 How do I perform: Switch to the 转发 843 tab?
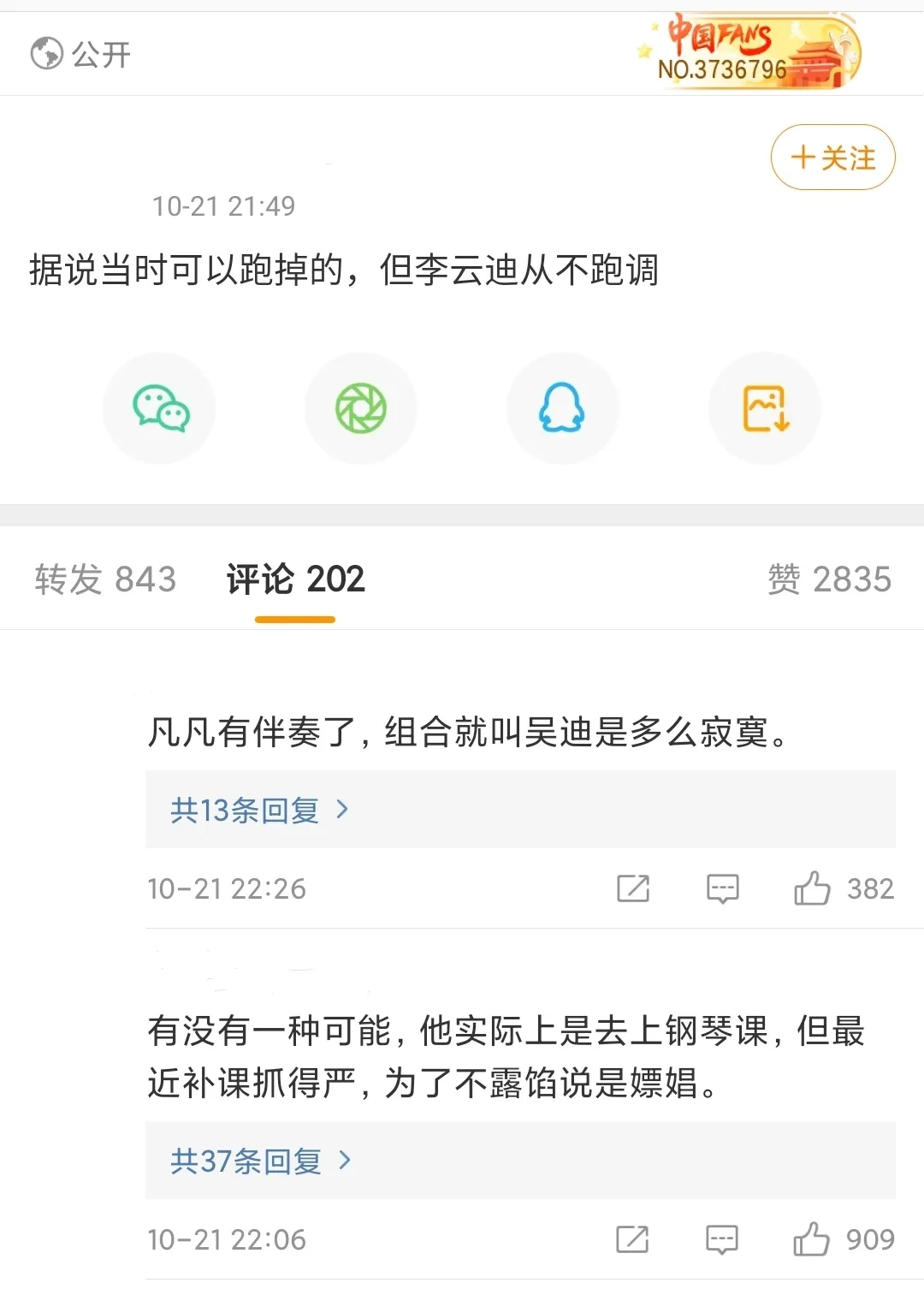point(105,579)
